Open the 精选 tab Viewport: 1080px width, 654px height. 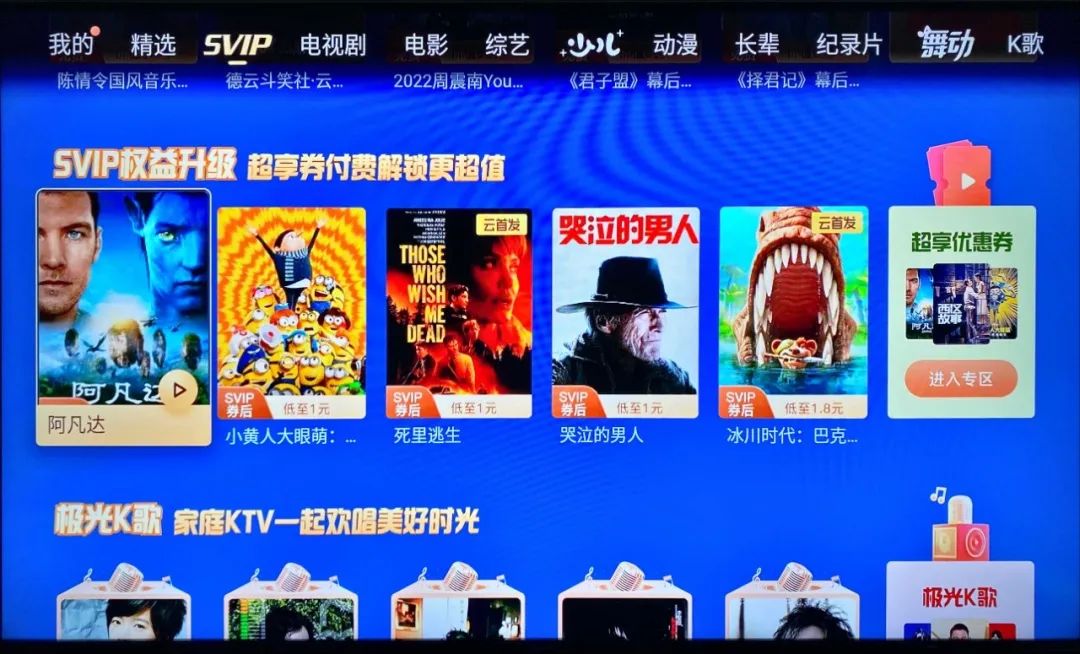tap(153, 44)
